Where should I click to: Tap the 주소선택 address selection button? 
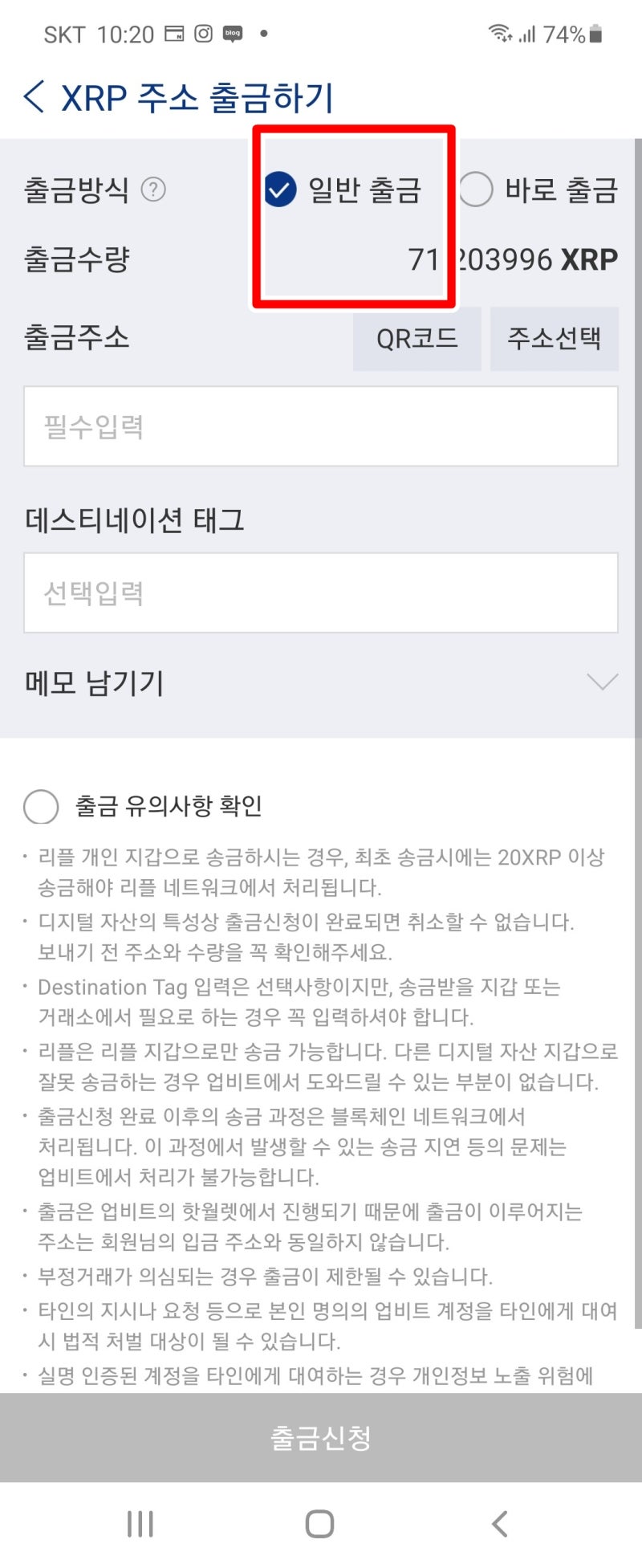tap(555, 339)
